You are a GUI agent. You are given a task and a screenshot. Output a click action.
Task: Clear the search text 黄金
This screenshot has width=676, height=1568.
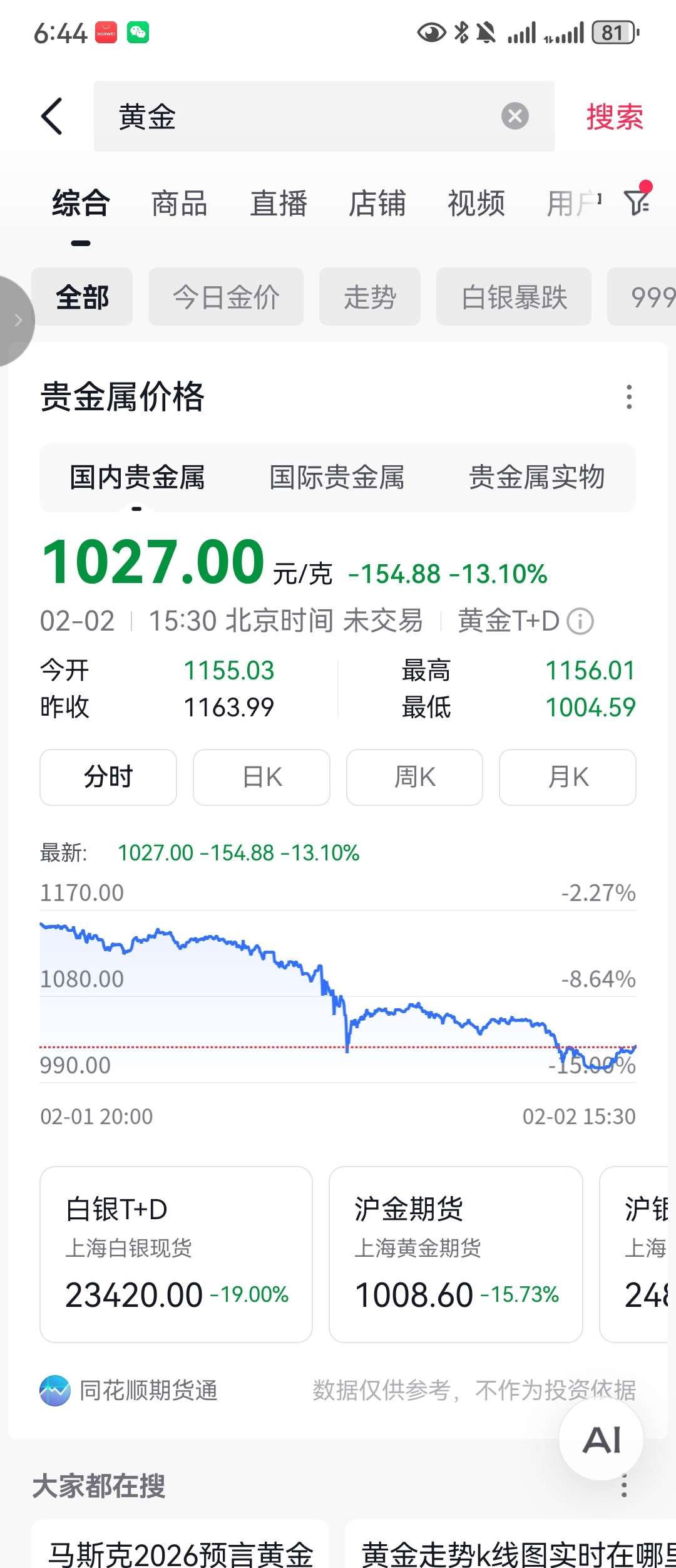point(515,116)
